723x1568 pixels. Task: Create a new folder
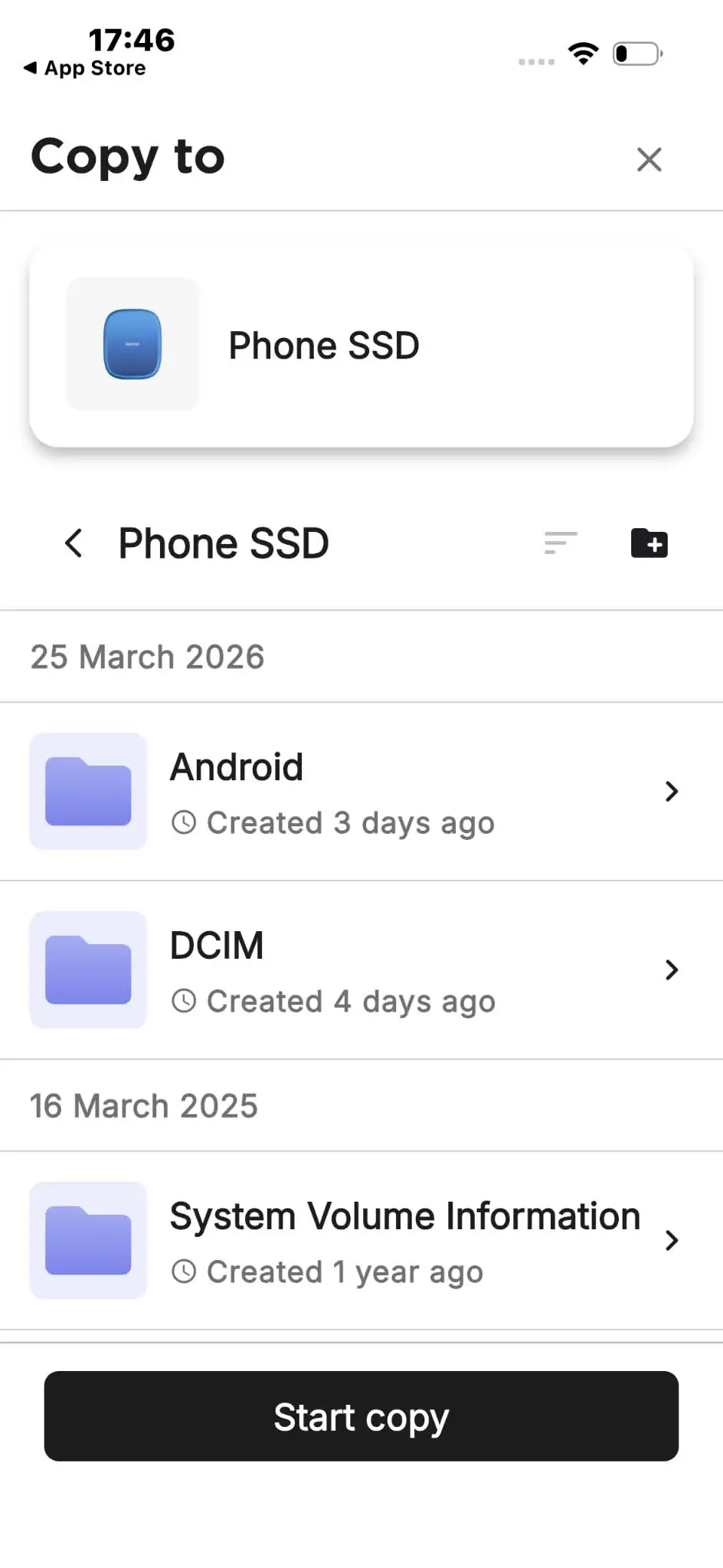click(649, 543)
